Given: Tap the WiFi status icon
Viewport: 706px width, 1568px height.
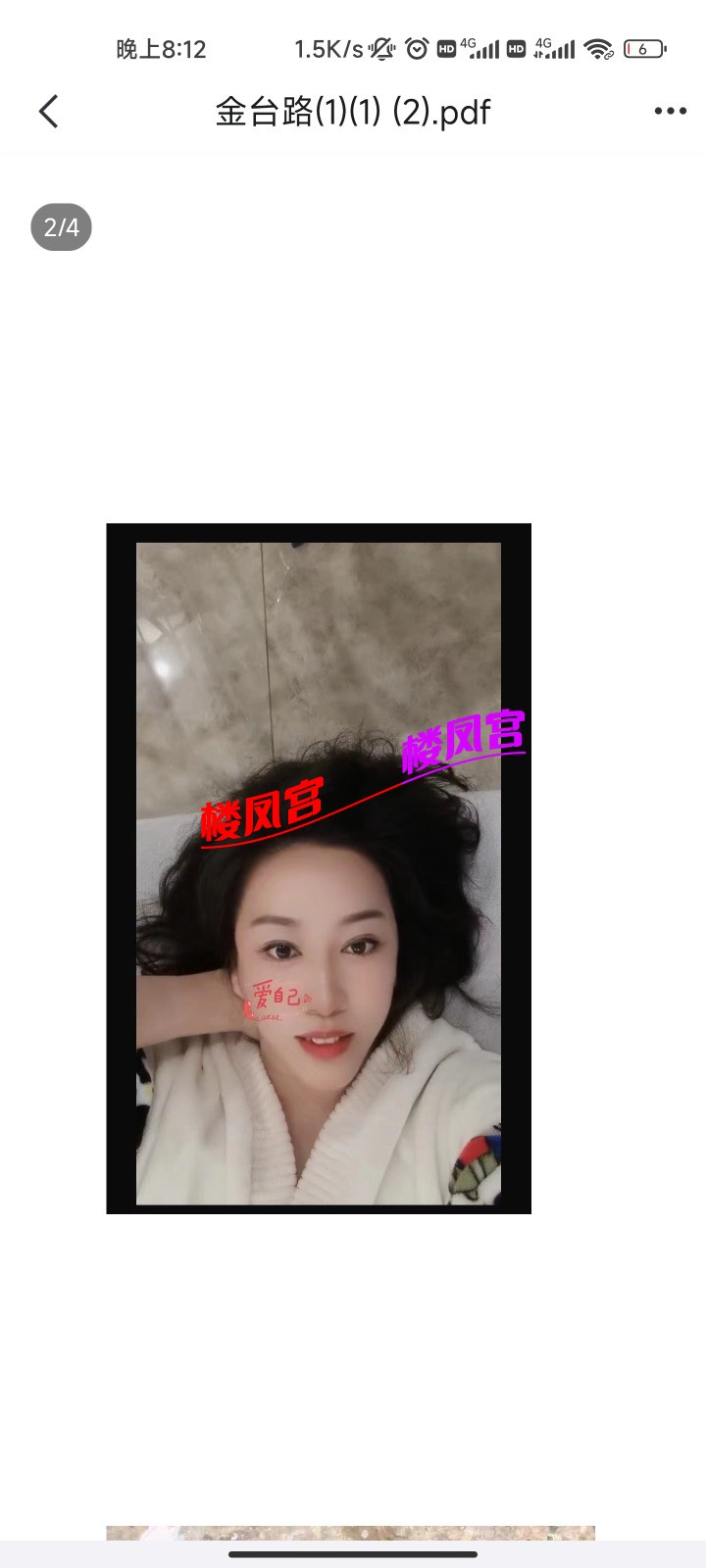Looking at the screenshot, I should tap(600, 46).
